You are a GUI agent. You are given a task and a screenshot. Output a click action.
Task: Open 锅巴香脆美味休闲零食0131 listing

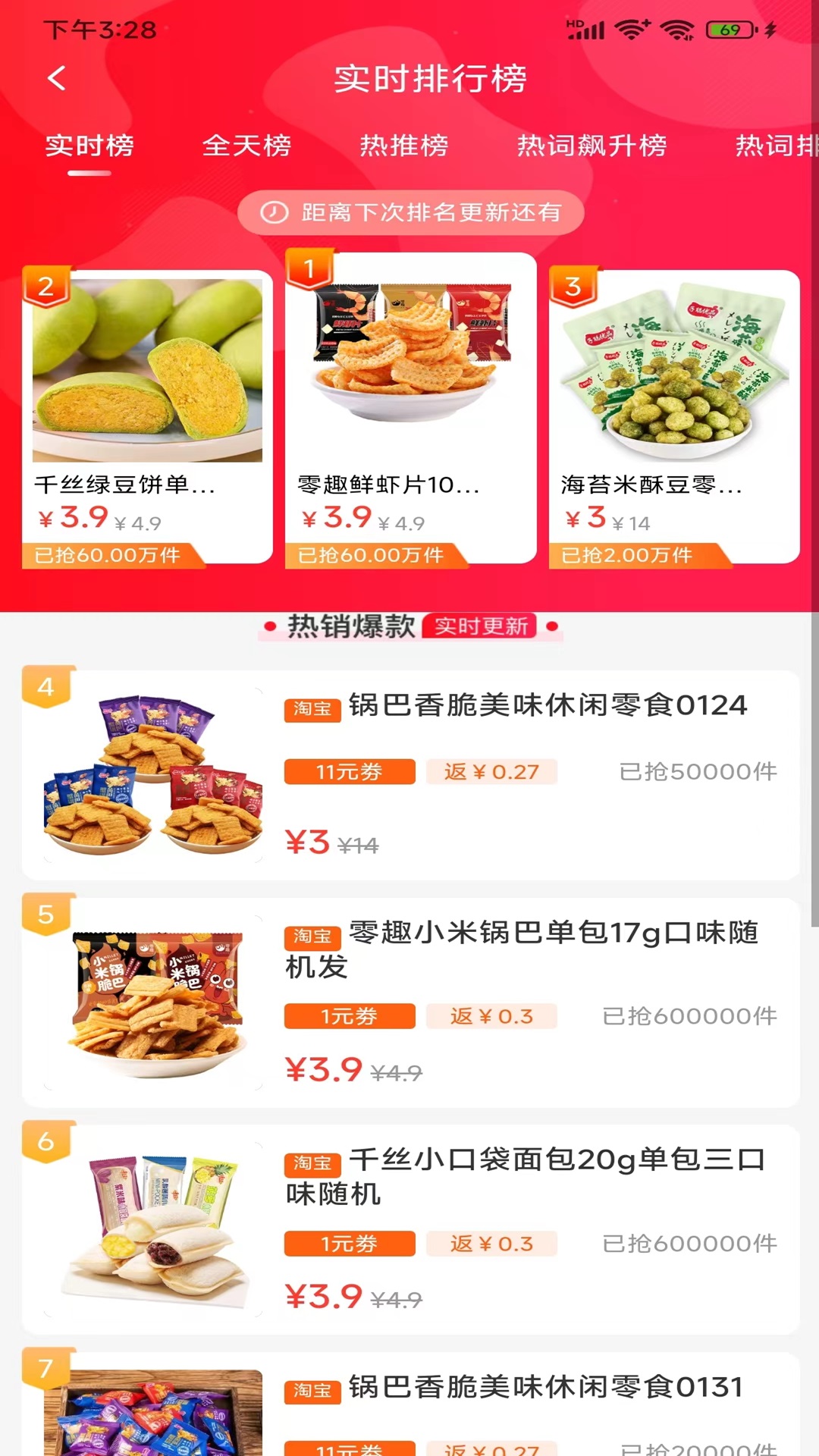coord(410,1403)
